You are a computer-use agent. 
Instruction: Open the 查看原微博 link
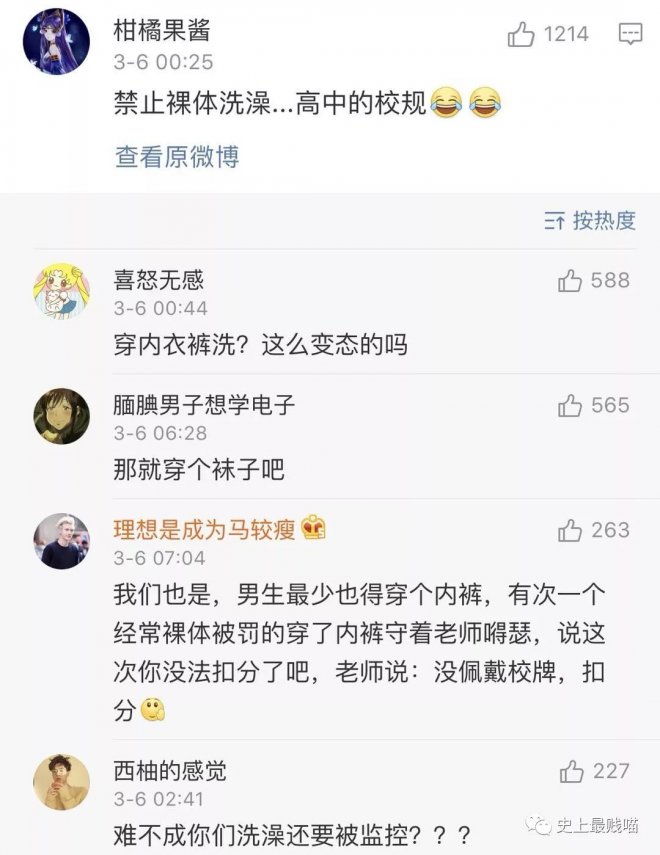click(x=177, y=156)
